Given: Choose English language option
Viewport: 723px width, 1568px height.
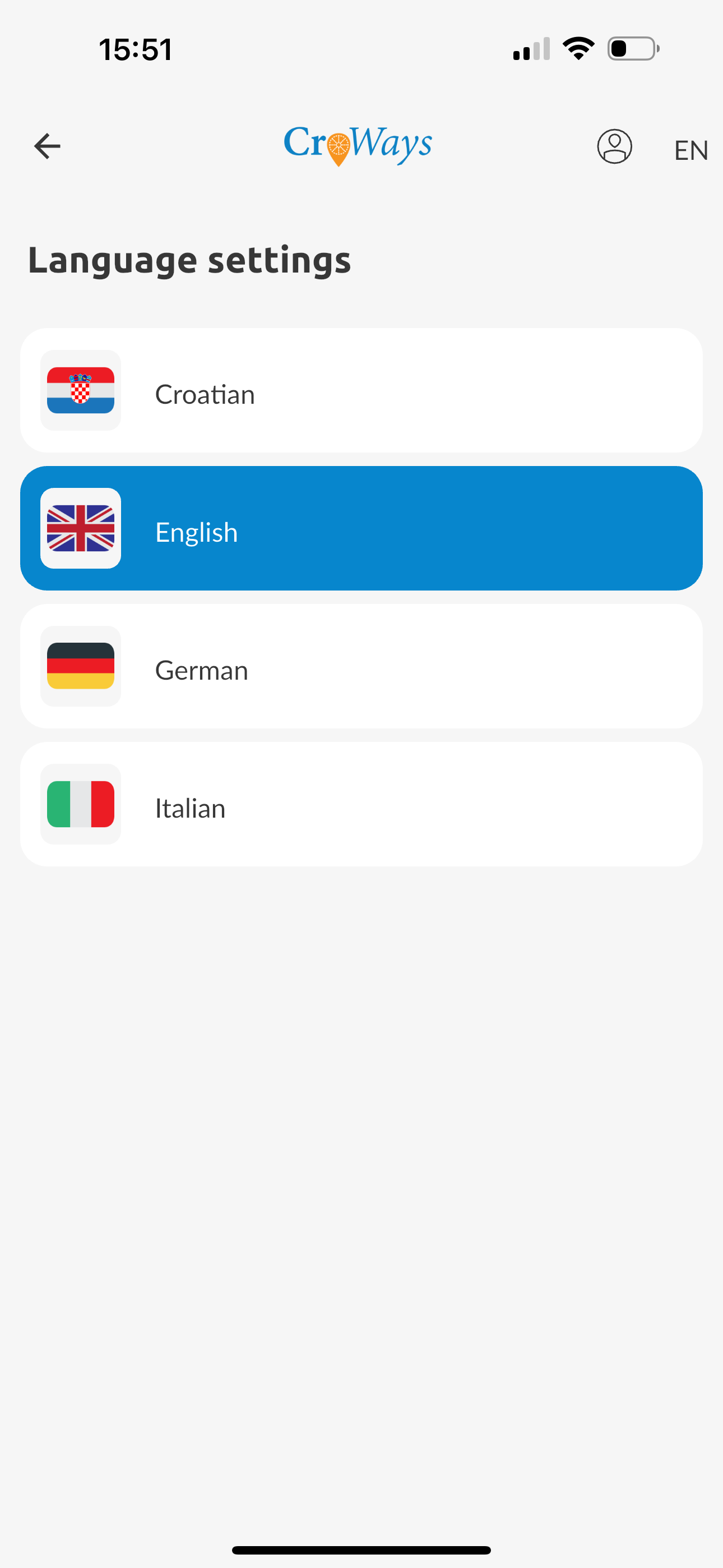Looking at the screenshot, I should point(361,528).
